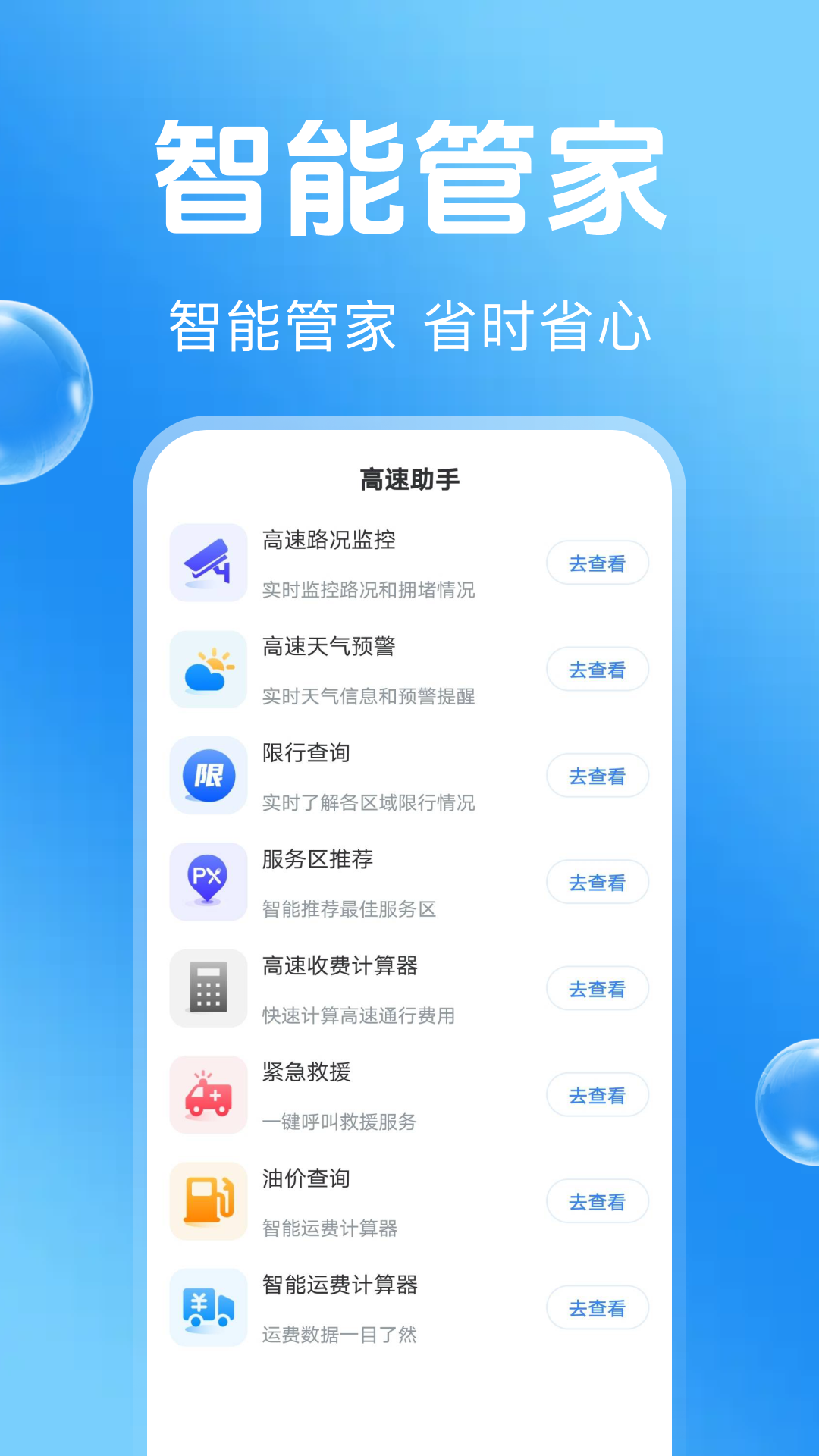Select the 高速路况监控 camera icon
819x1456 pixels.
(x=209, y=562)
